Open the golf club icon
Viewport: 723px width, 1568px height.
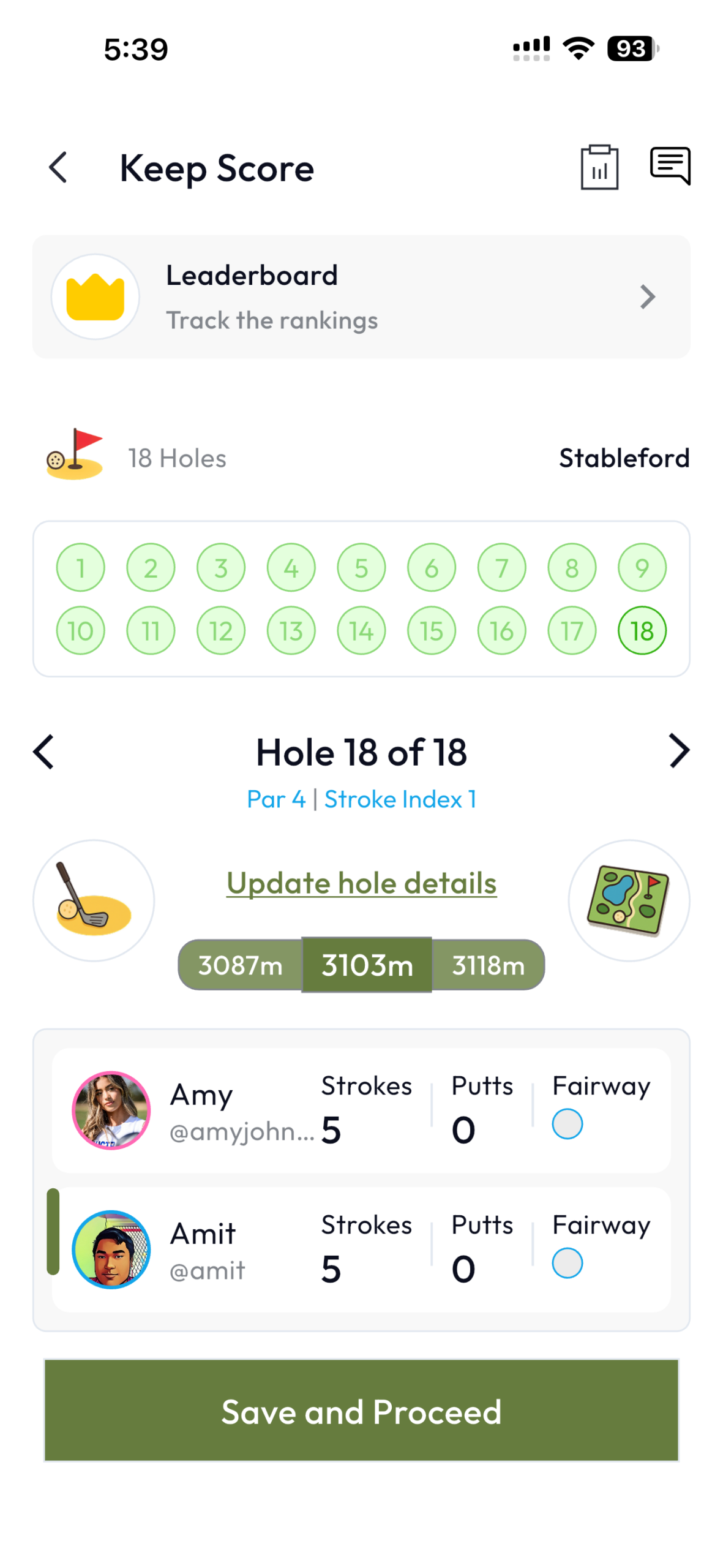coord(94,900)
